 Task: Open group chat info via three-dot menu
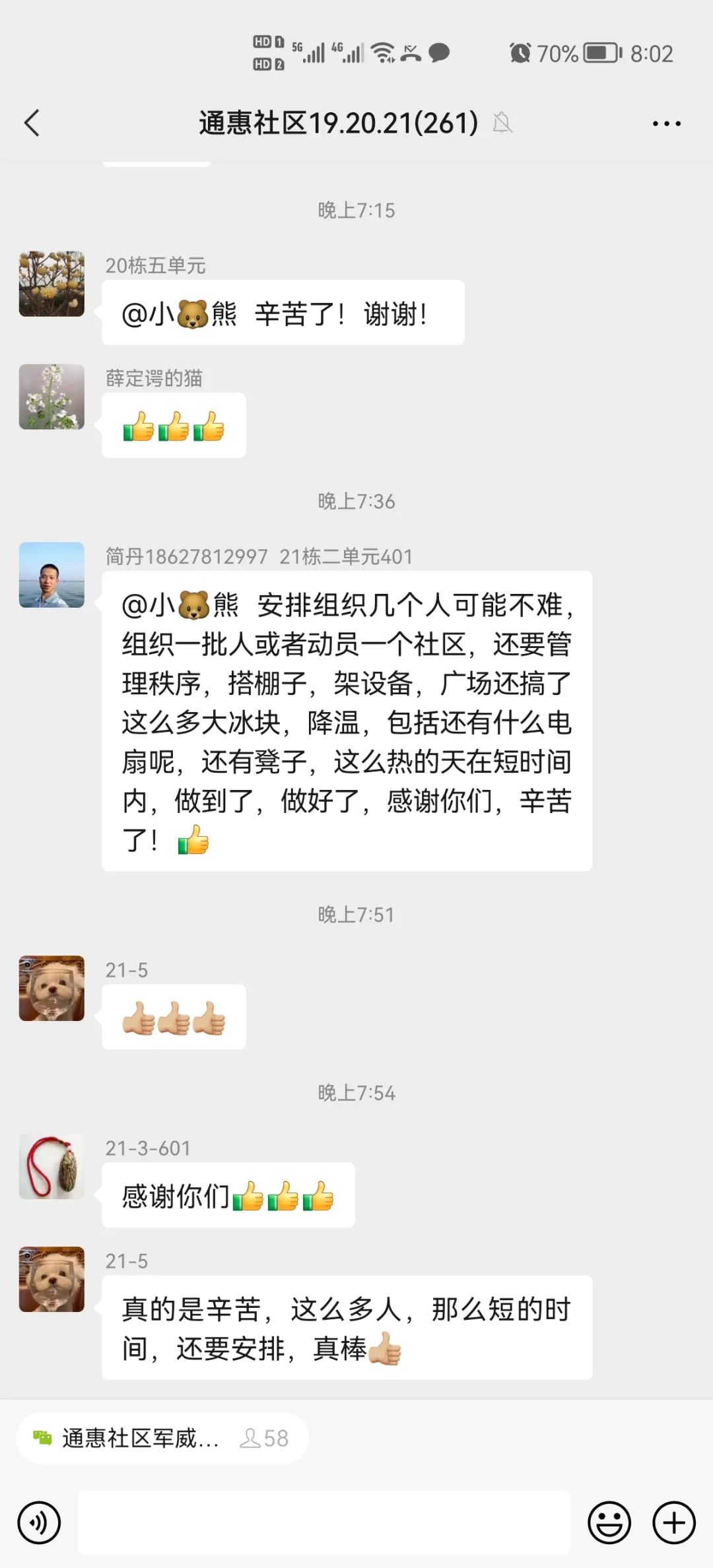666,123
